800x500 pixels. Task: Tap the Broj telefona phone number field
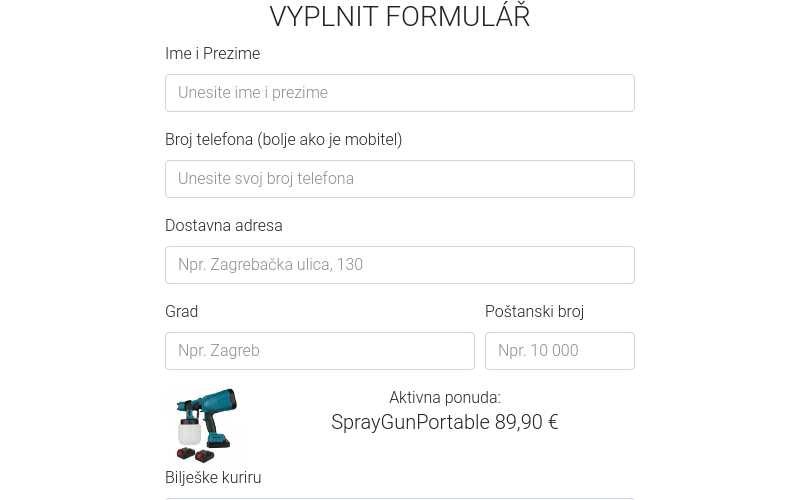click(399, 179)
